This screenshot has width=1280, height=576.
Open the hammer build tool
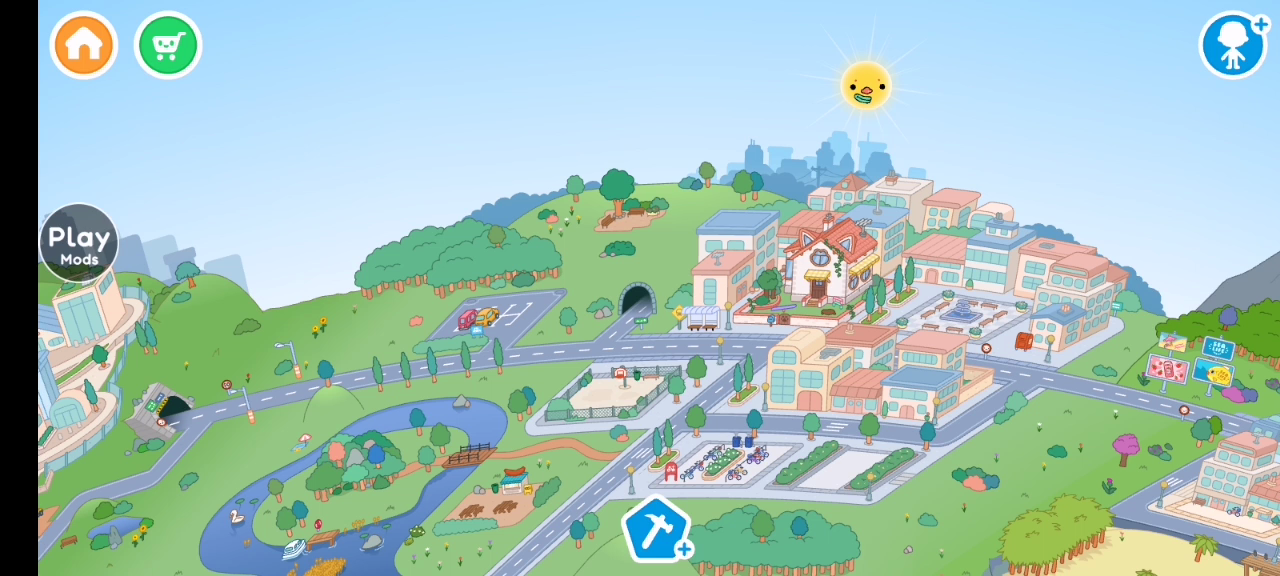click(x=656, y=529)
